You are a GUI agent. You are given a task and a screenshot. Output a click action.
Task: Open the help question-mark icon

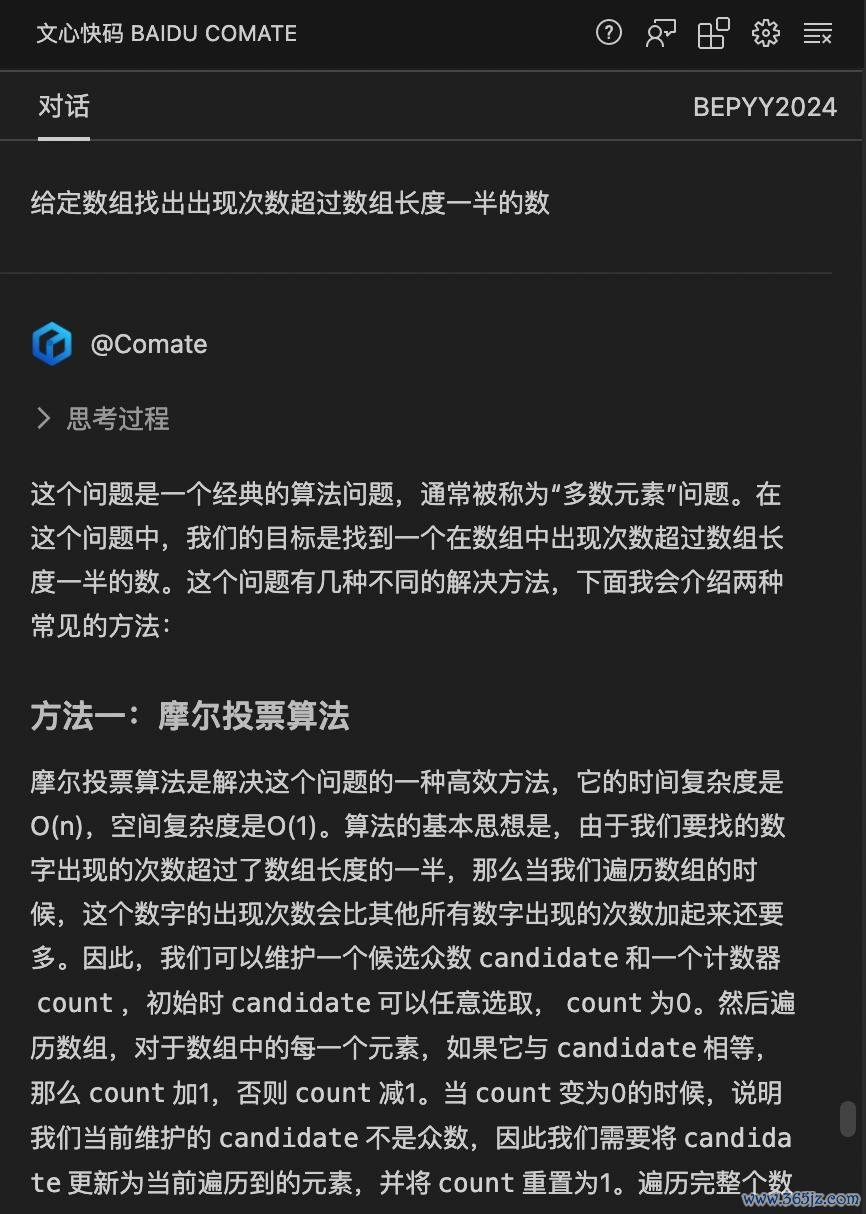click(608, 33)
